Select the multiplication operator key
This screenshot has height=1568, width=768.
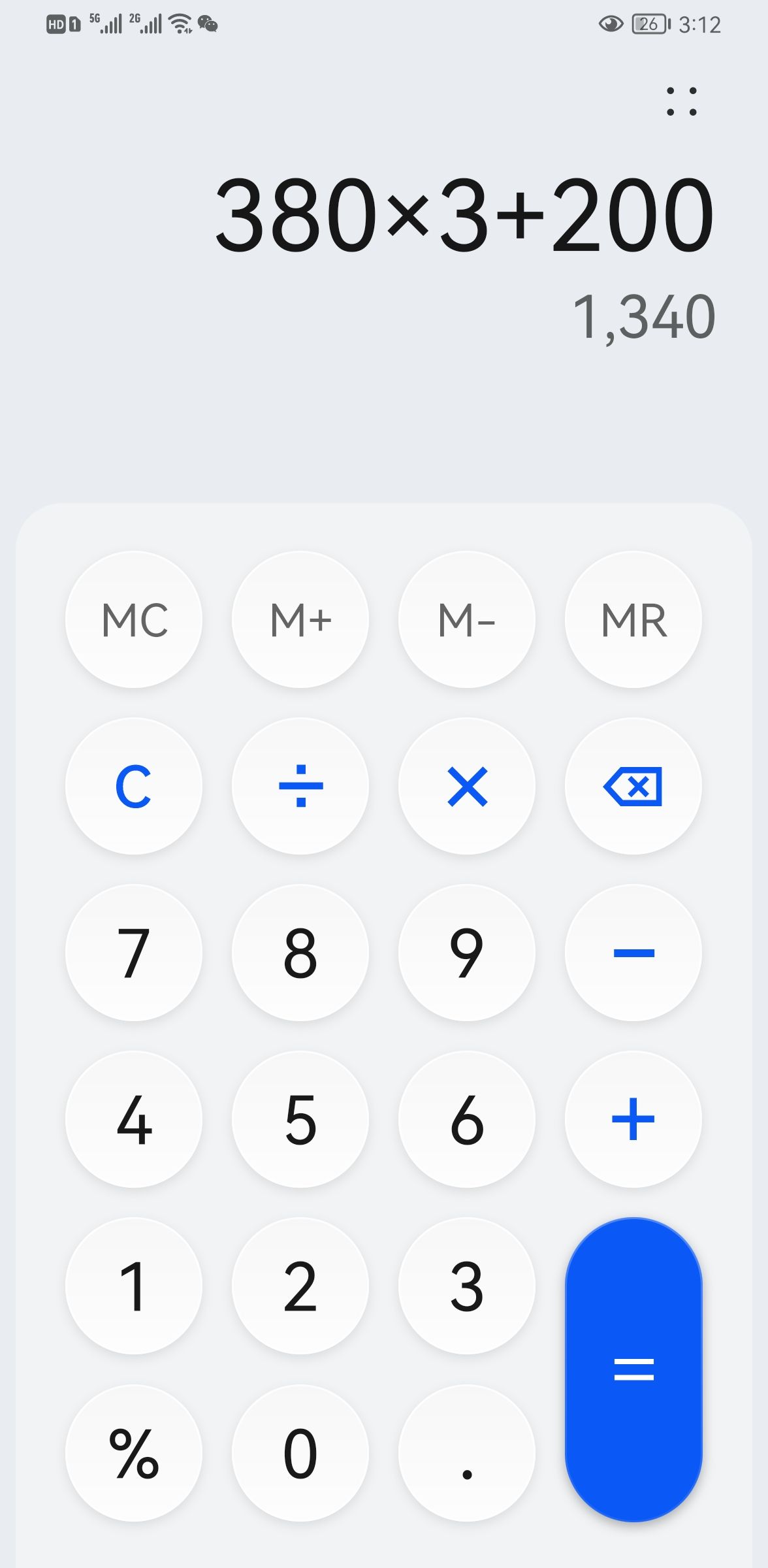467,786
